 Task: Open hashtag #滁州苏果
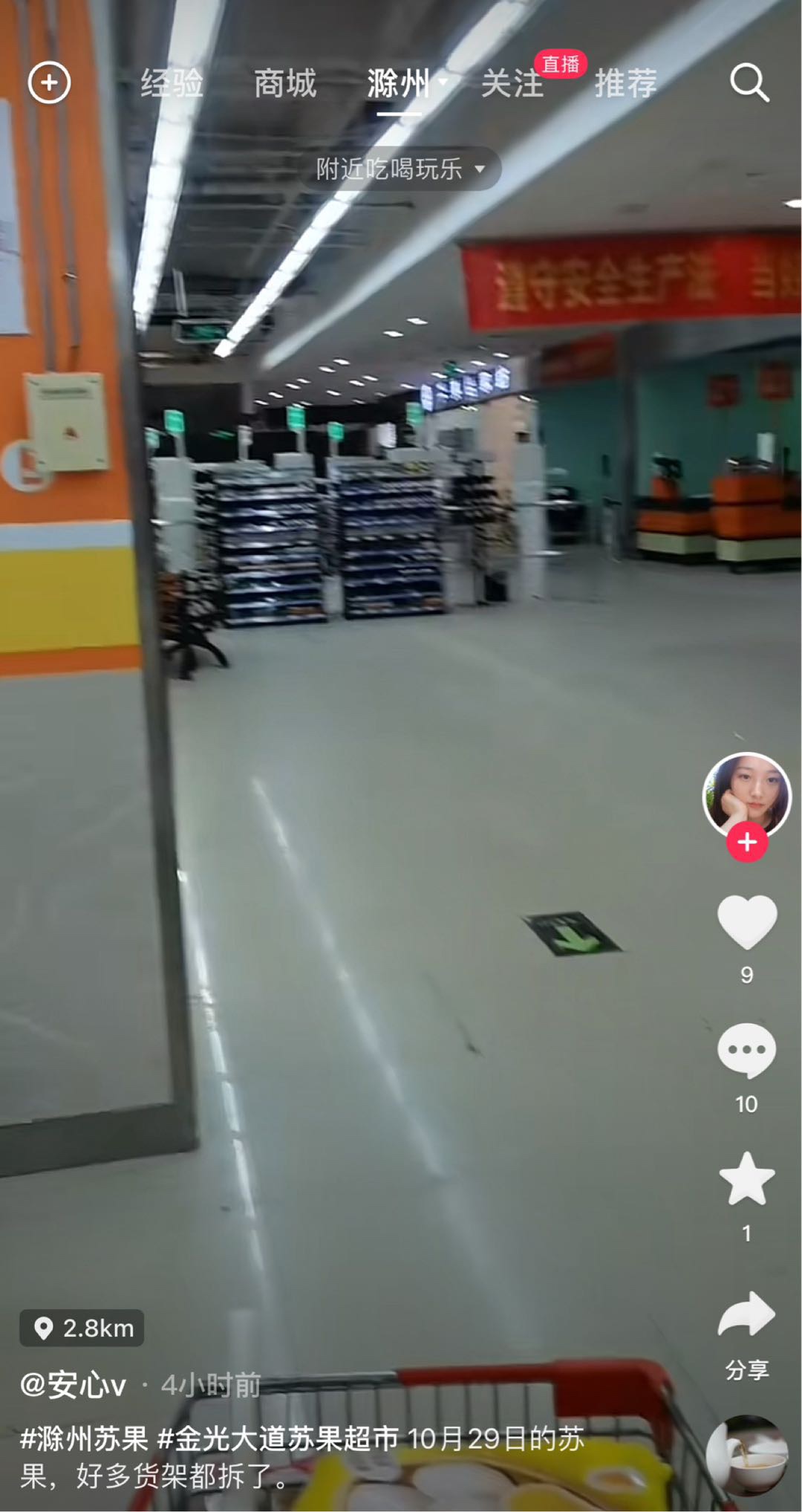point(84,1439)
